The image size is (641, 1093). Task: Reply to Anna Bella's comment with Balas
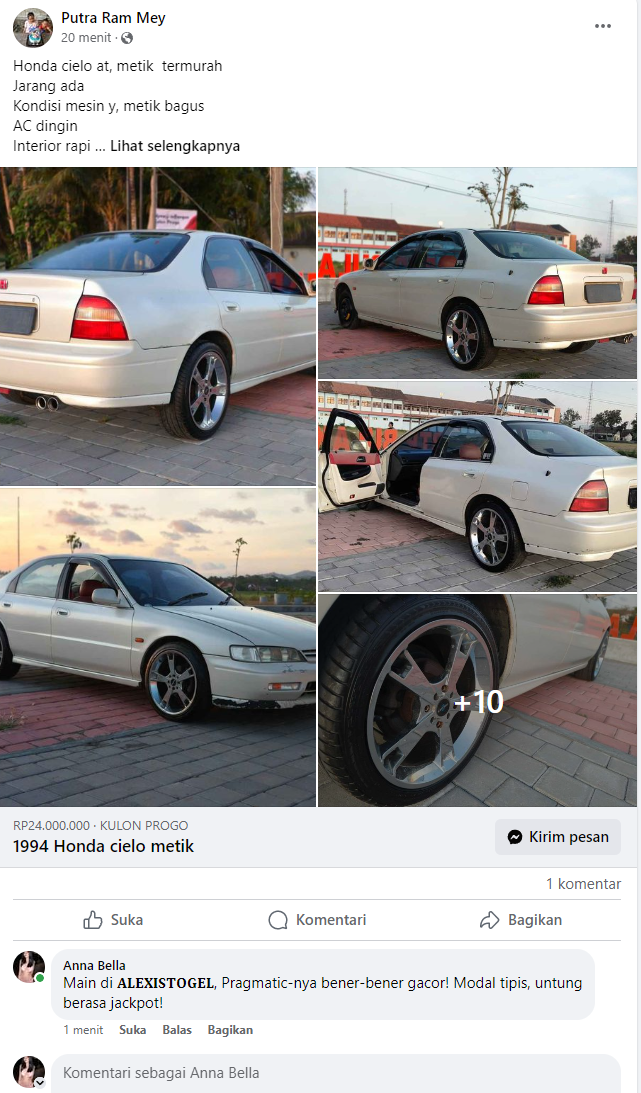click(x=177, y=1030)
